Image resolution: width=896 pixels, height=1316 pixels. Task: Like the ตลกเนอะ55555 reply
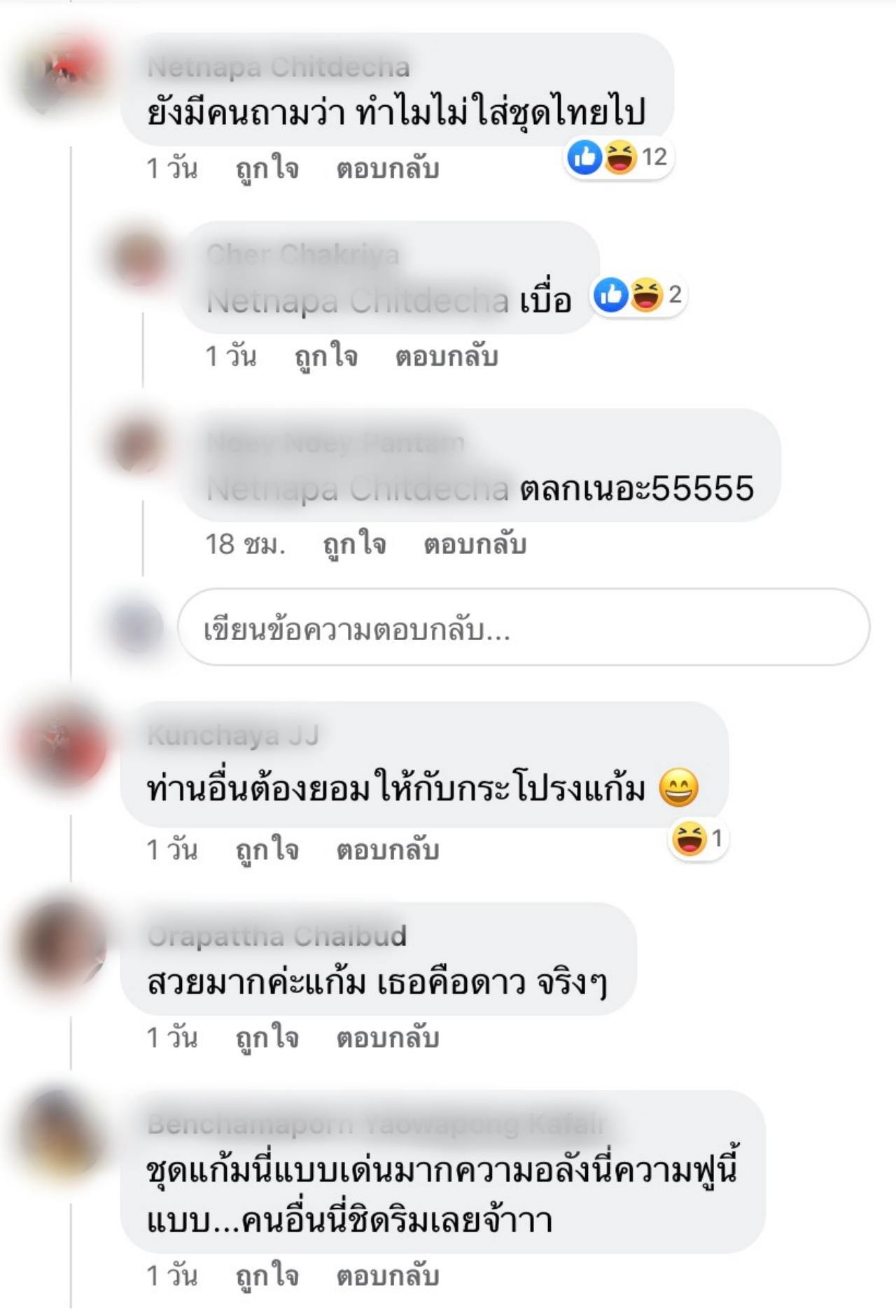pos(354,544)
